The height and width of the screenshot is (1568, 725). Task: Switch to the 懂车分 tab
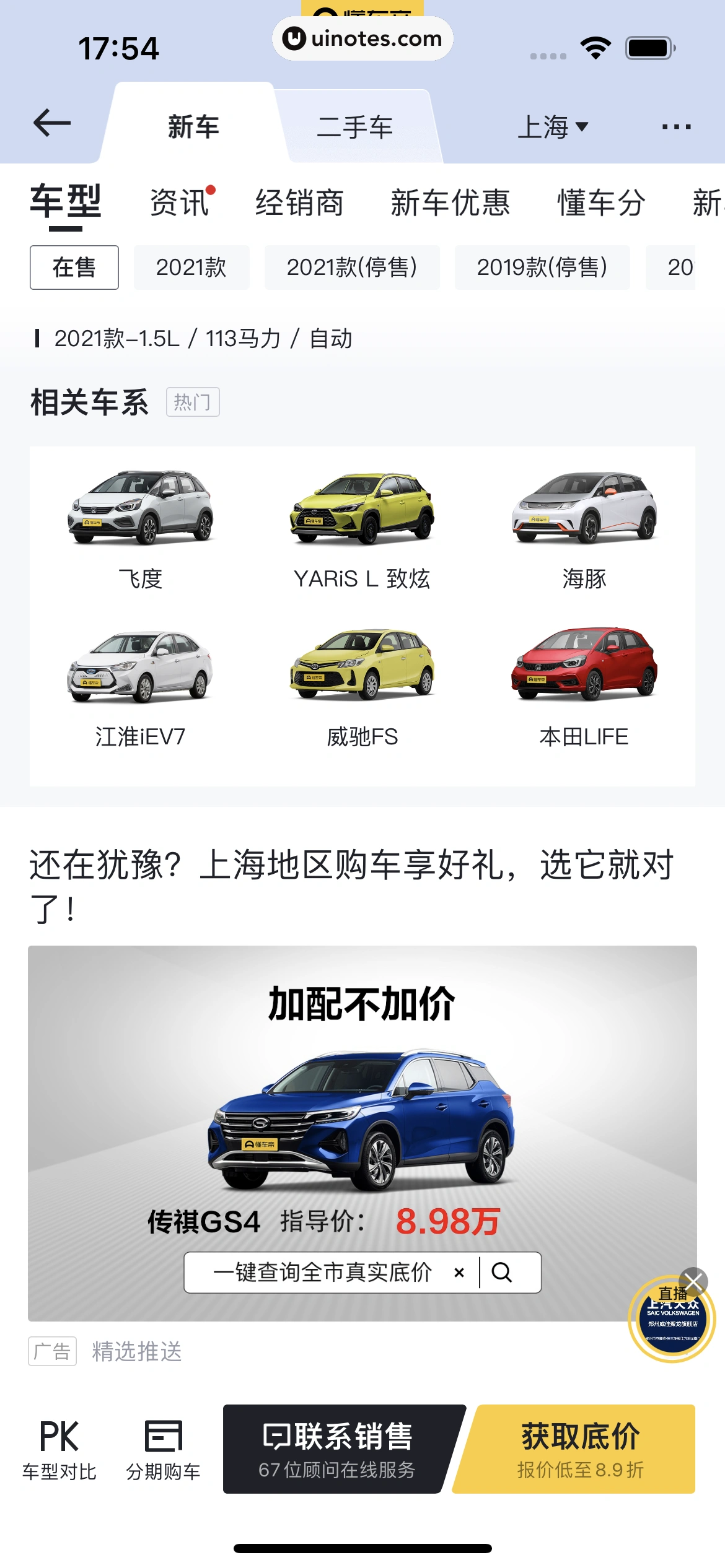pyautogui.click(x=601, y=203)
